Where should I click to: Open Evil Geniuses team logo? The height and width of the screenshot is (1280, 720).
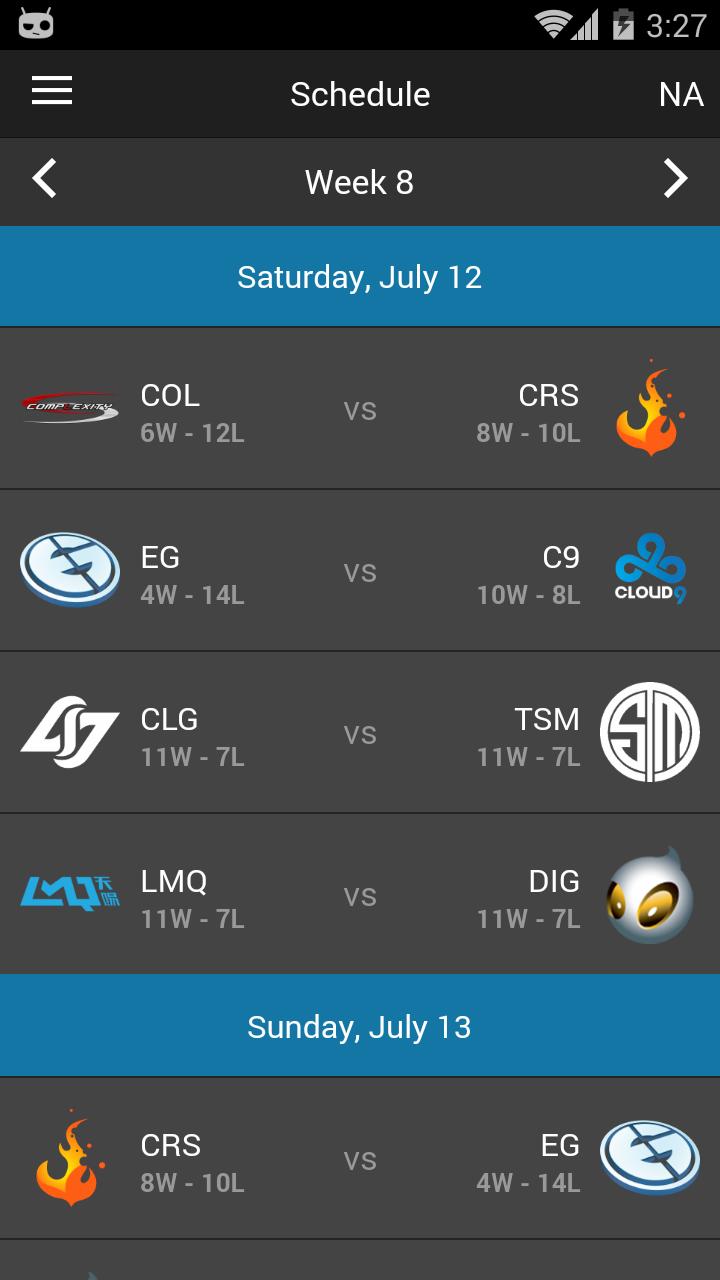coord(70,569)
